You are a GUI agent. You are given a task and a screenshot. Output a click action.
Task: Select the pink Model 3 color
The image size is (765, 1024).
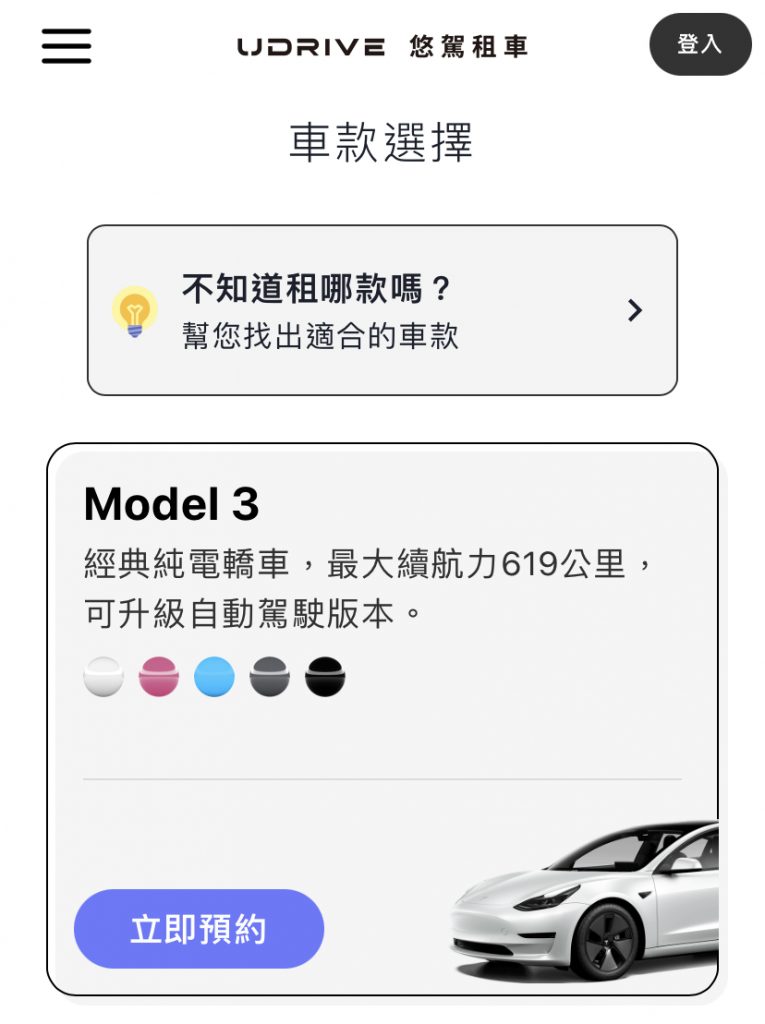pos(159,677)
